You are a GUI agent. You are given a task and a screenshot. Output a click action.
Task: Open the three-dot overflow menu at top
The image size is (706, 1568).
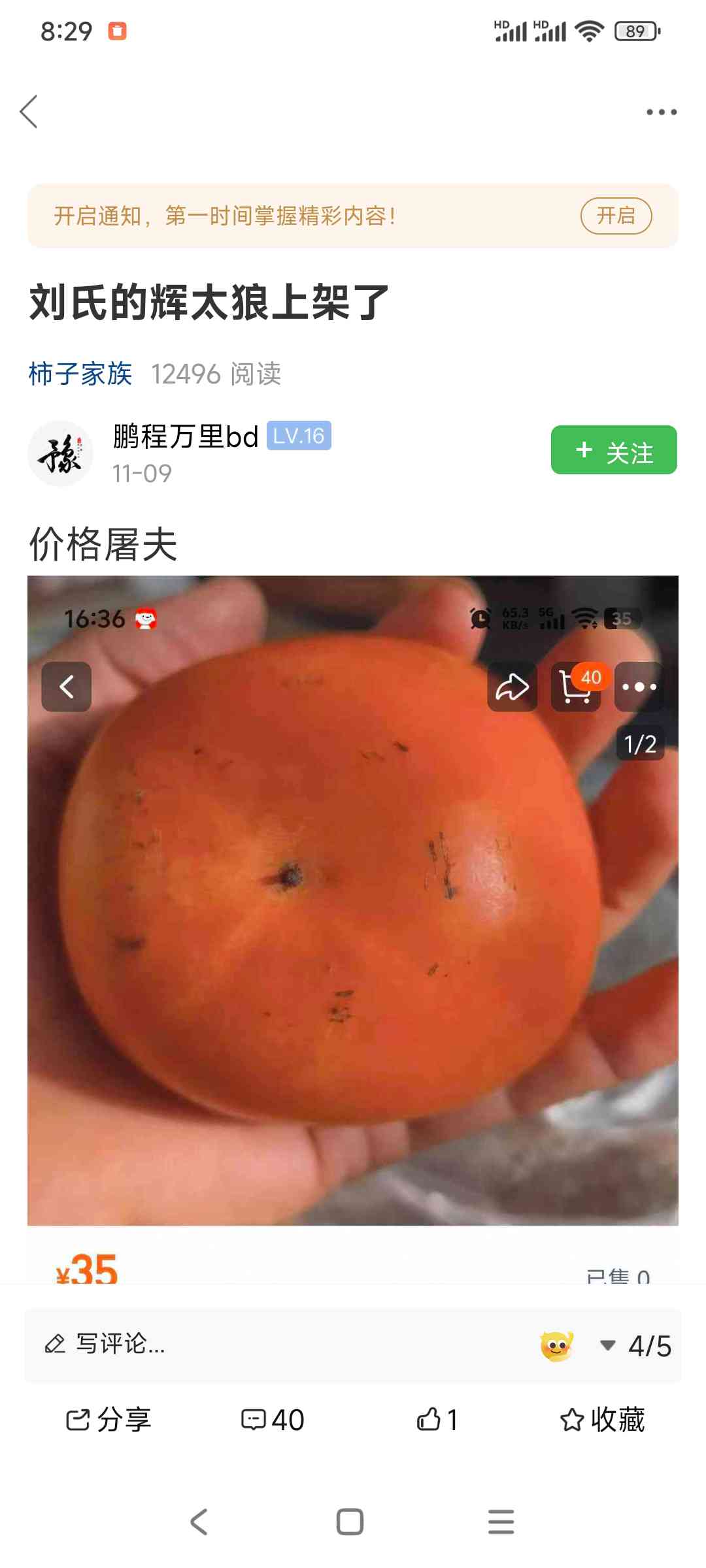661,112
